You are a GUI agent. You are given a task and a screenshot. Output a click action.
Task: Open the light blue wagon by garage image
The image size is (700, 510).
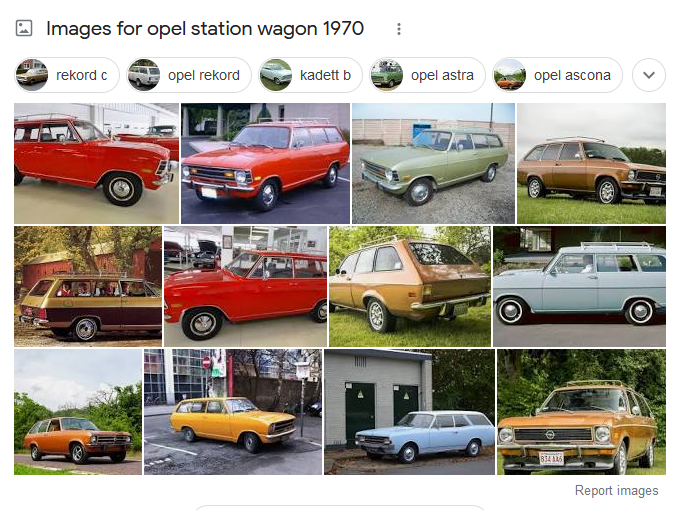409,411
